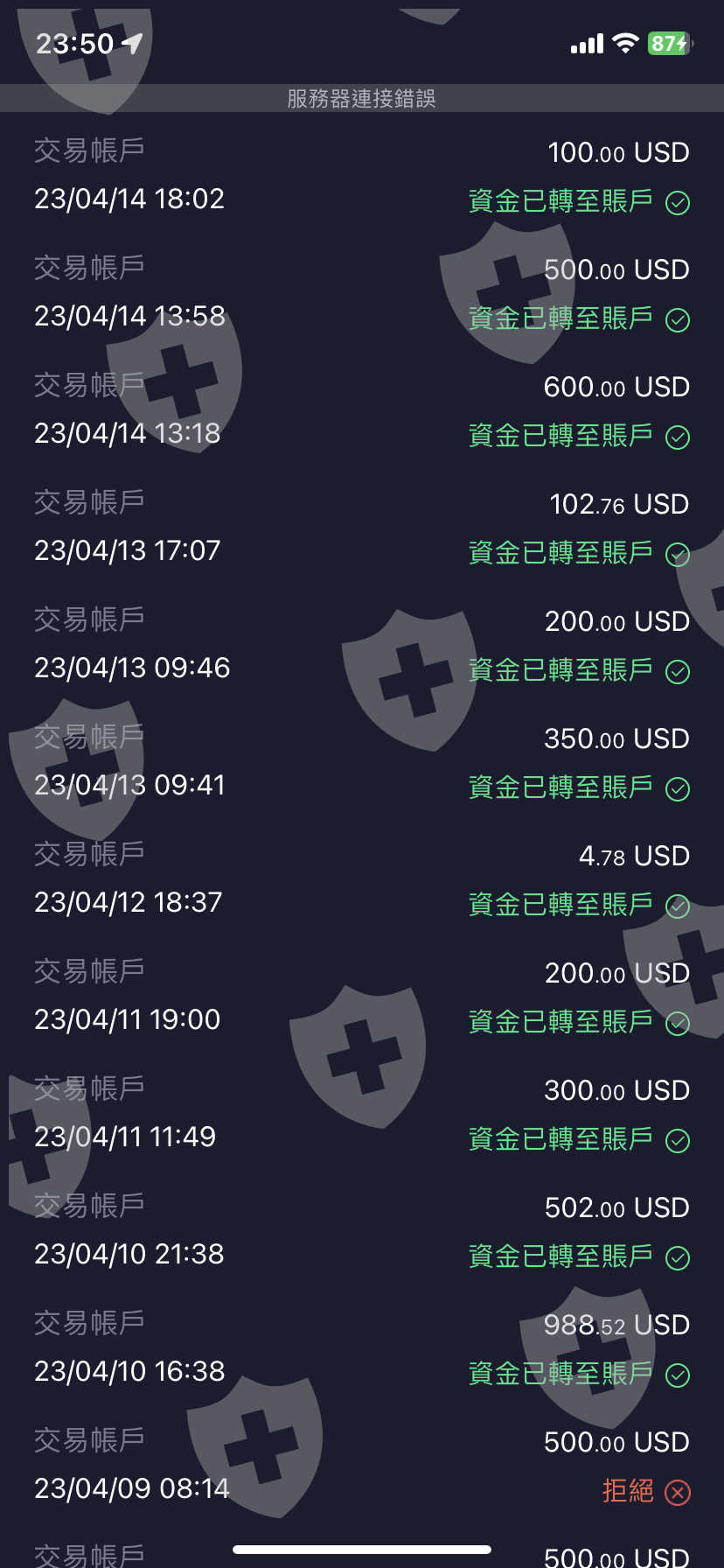Open the 23/04/12 18:37 entry of 4.78 USD

(362, 879)
